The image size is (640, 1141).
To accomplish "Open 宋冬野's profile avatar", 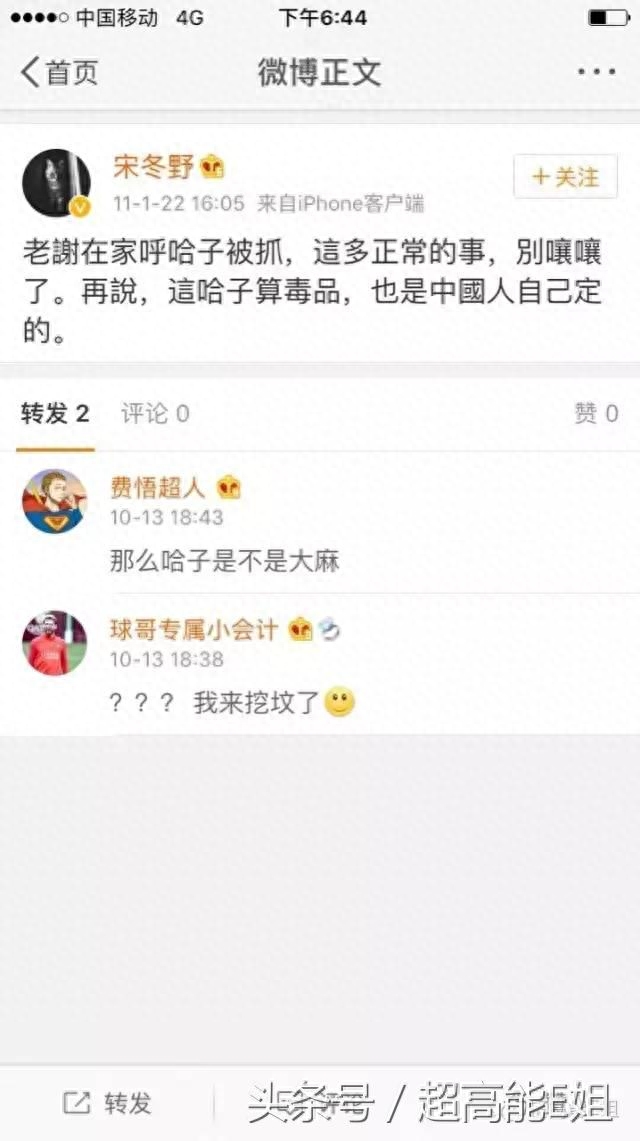I will pos(56,184).
